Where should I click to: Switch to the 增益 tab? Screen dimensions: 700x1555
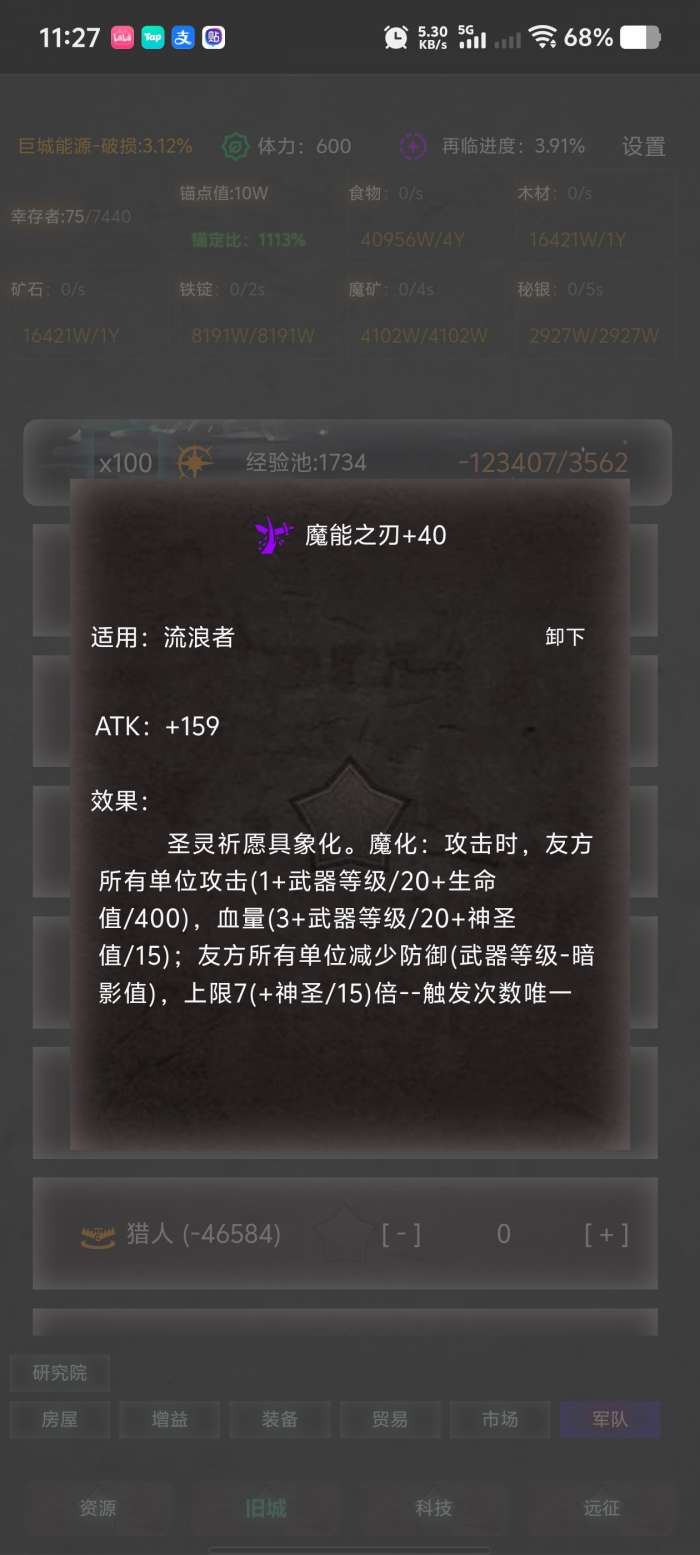pos(170,1419)
